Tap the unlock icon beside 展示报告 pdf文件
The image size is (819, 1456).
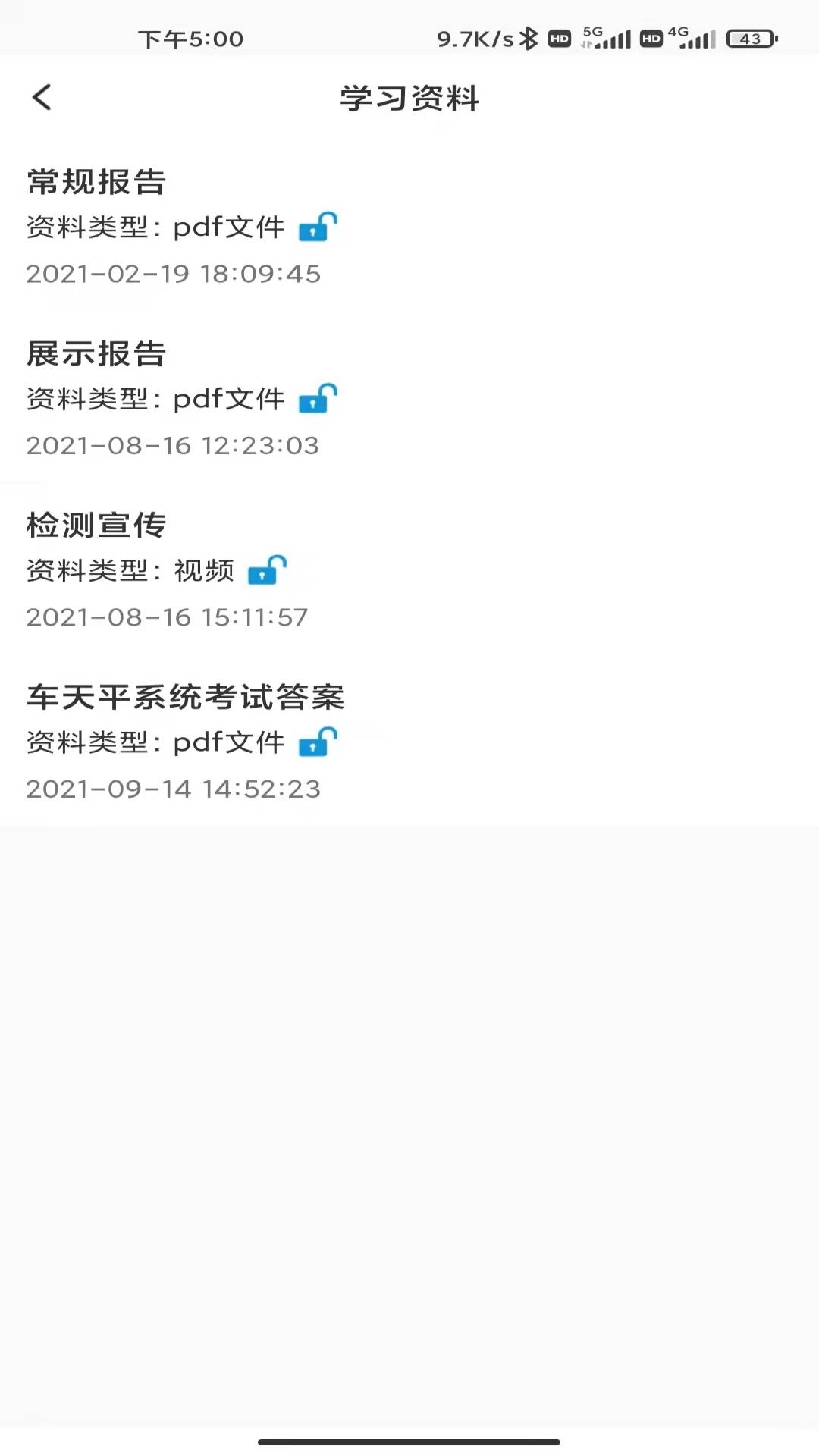(x=317, y=399)
